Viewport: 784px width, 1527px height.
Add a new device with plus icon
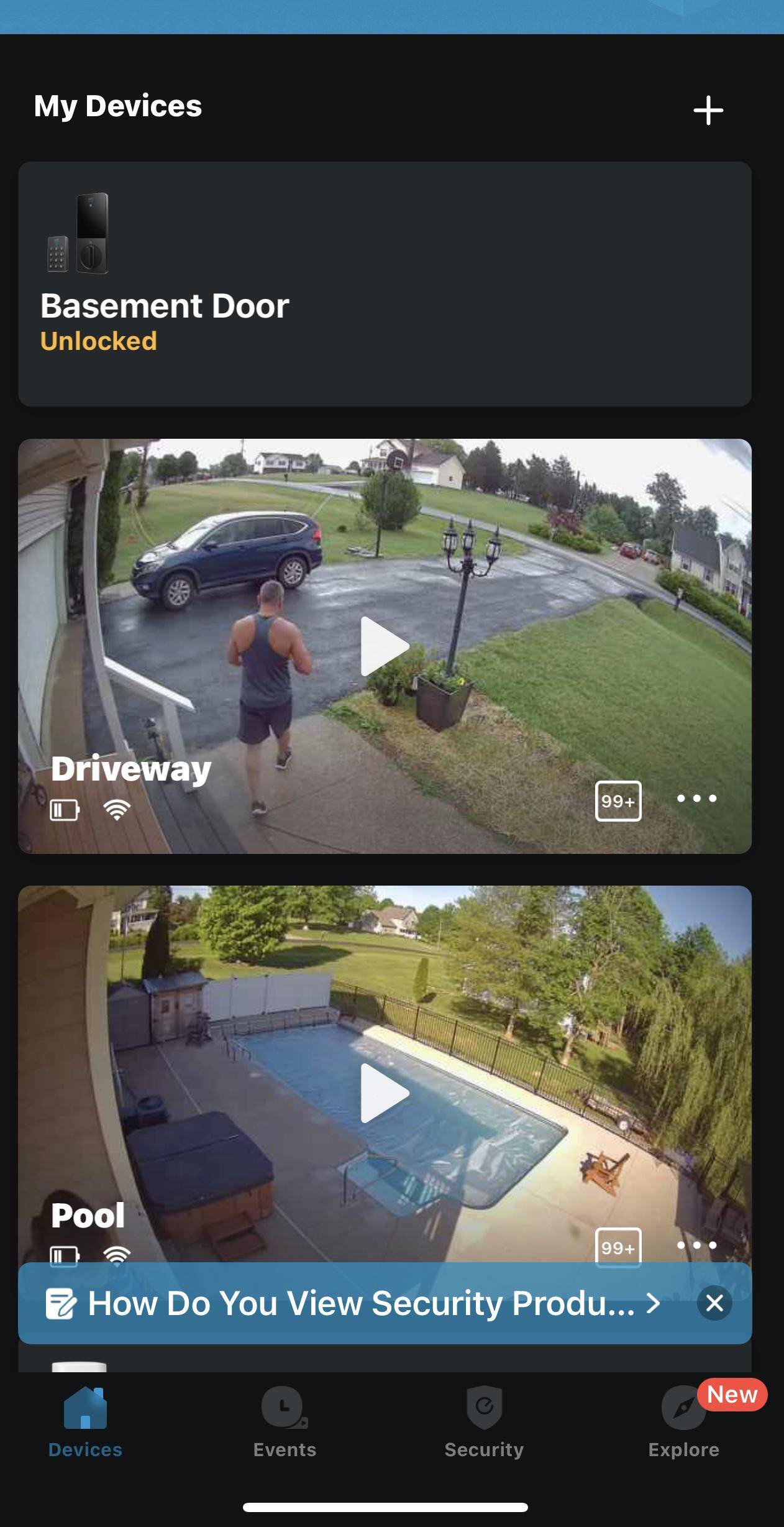click(x=708, y=111)
